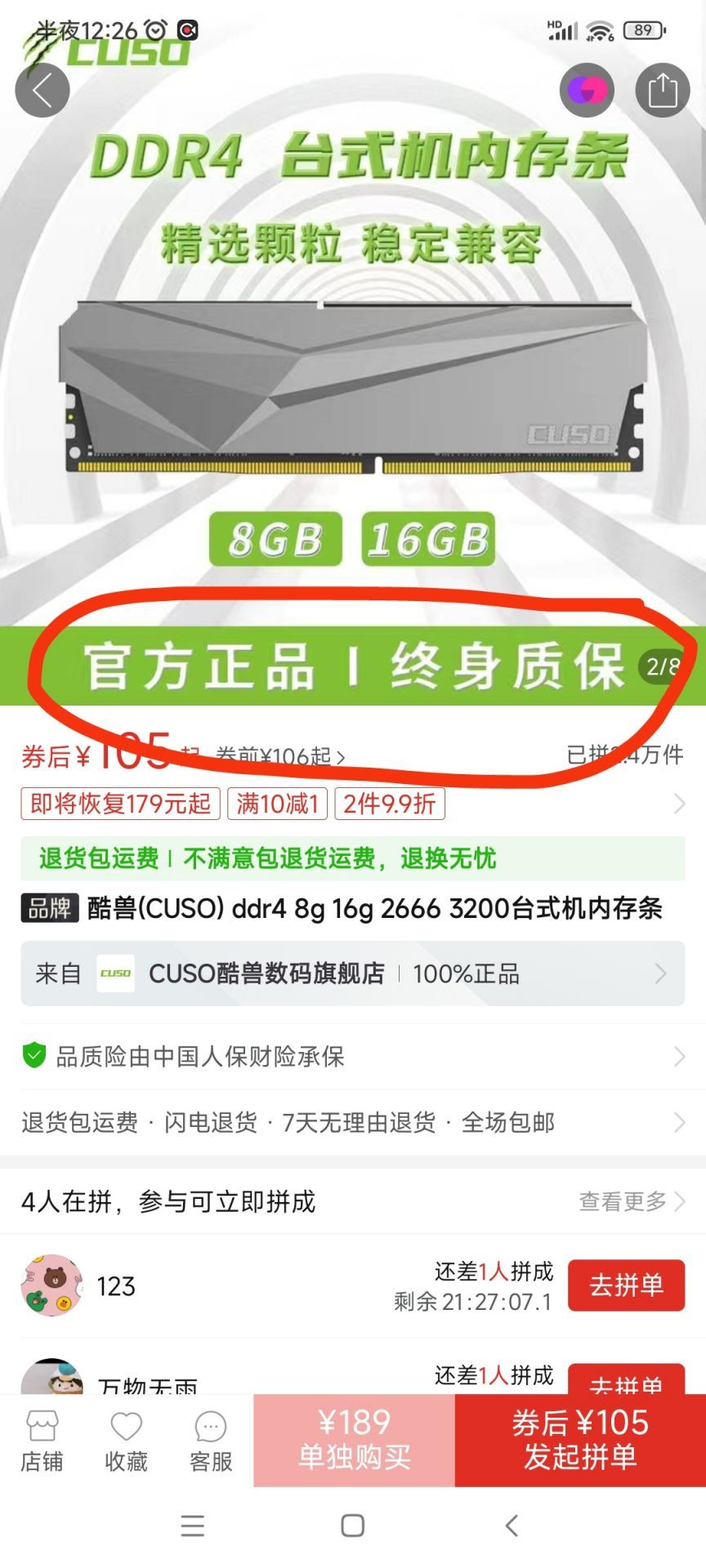Expand the coupon and discount offers row

[x=353, y=804]
